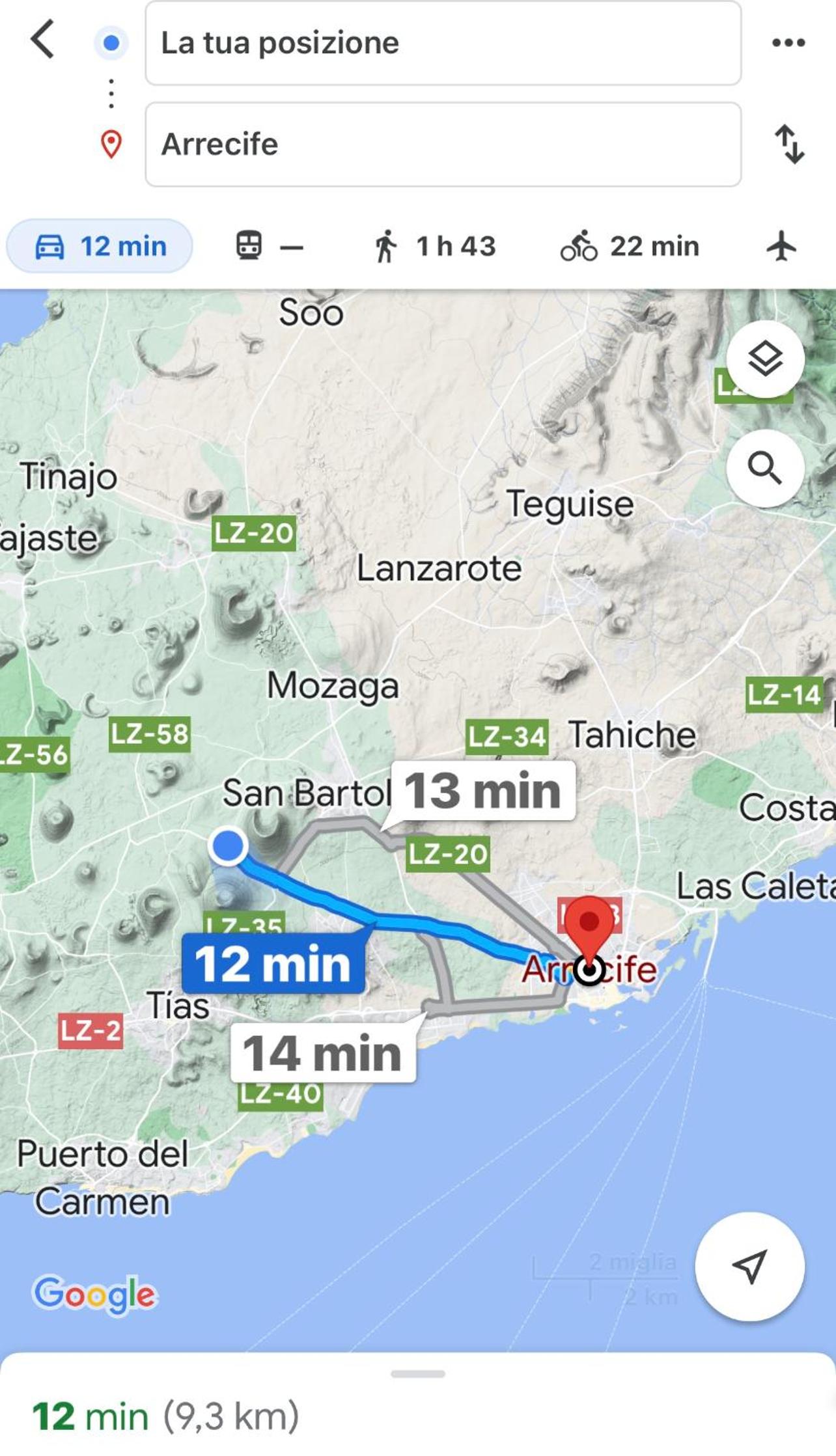Select the 14 min alternative route

click(x=323, y=1053)
